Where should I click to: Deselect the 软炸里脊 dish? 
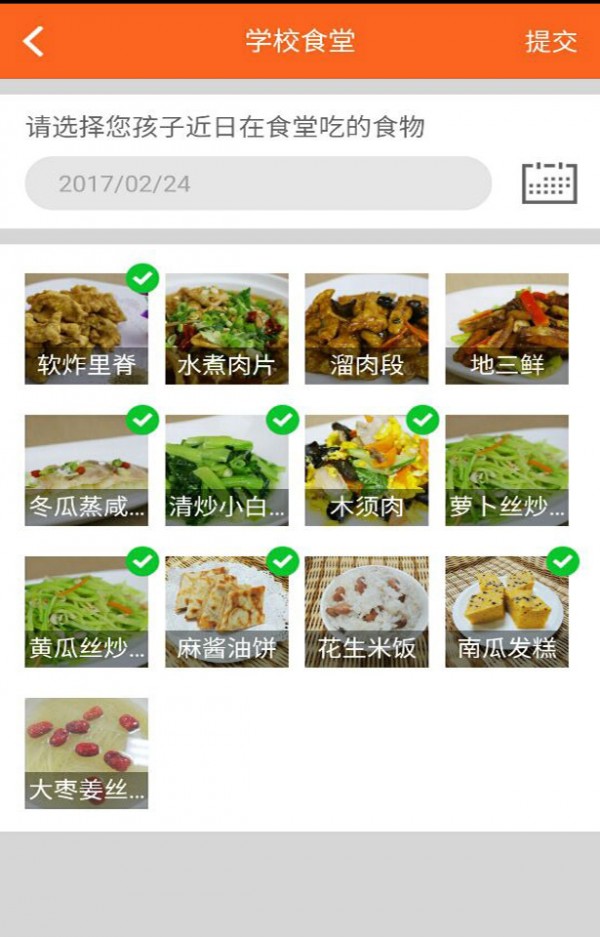point(87,329)
